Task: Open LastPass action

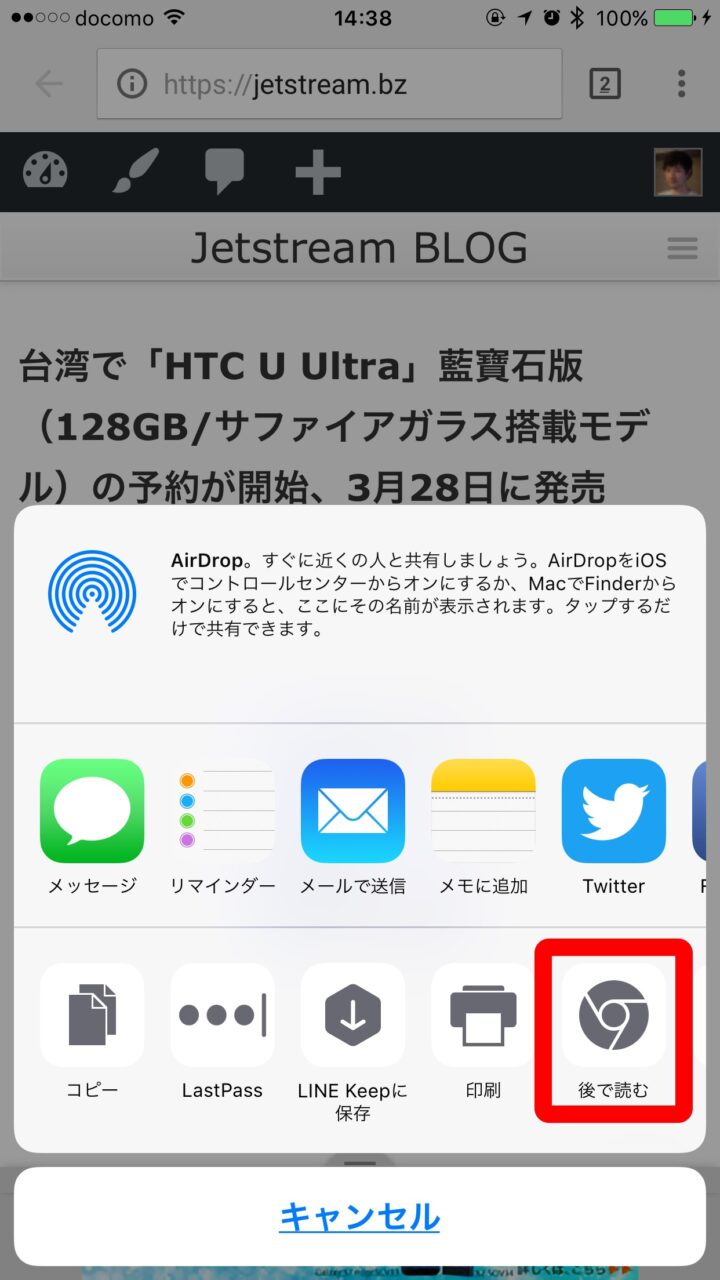Action: coord(222,1015)
